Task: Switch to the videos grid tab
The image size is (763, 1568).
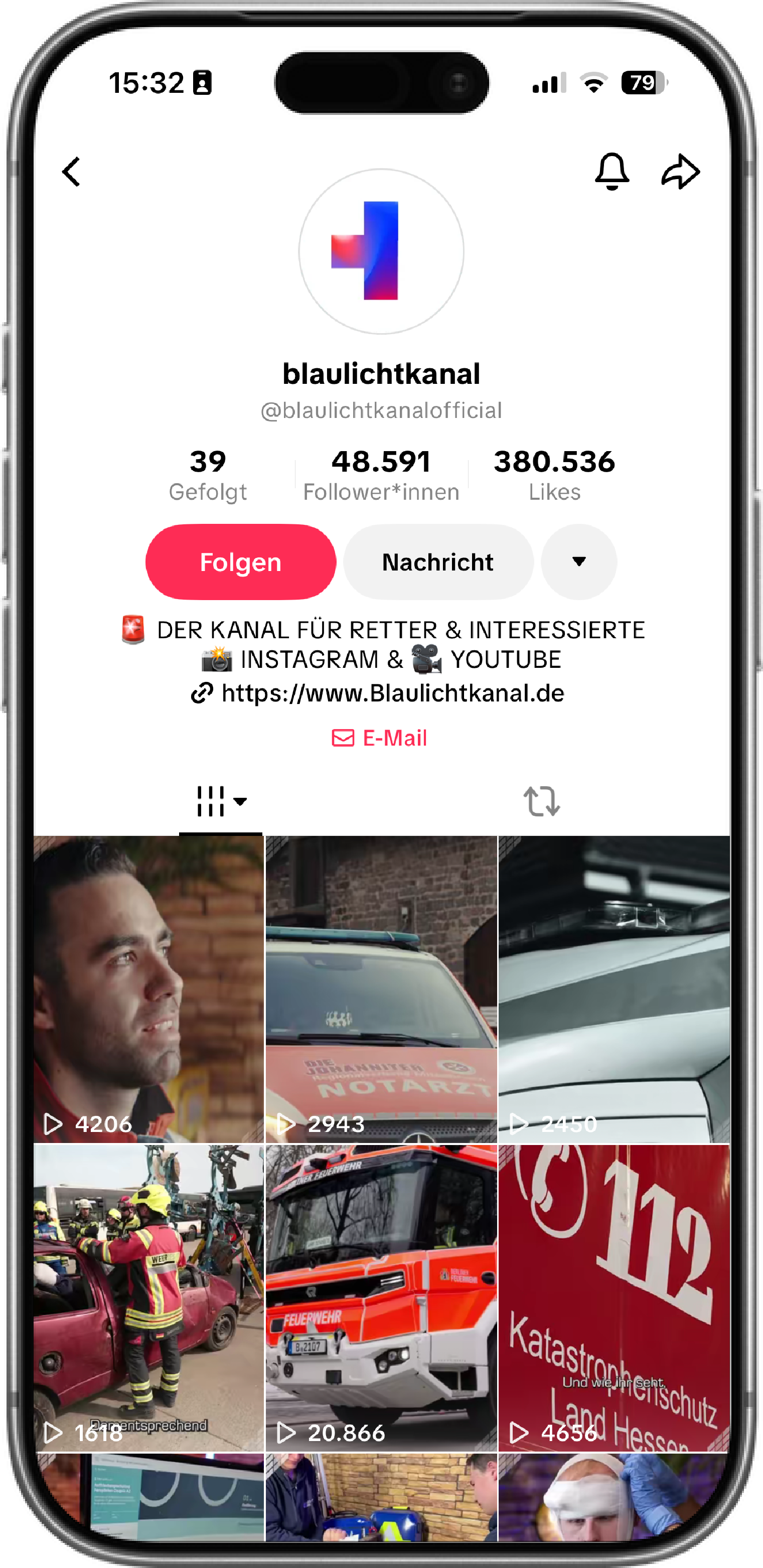Action: [x=220, y=801]
